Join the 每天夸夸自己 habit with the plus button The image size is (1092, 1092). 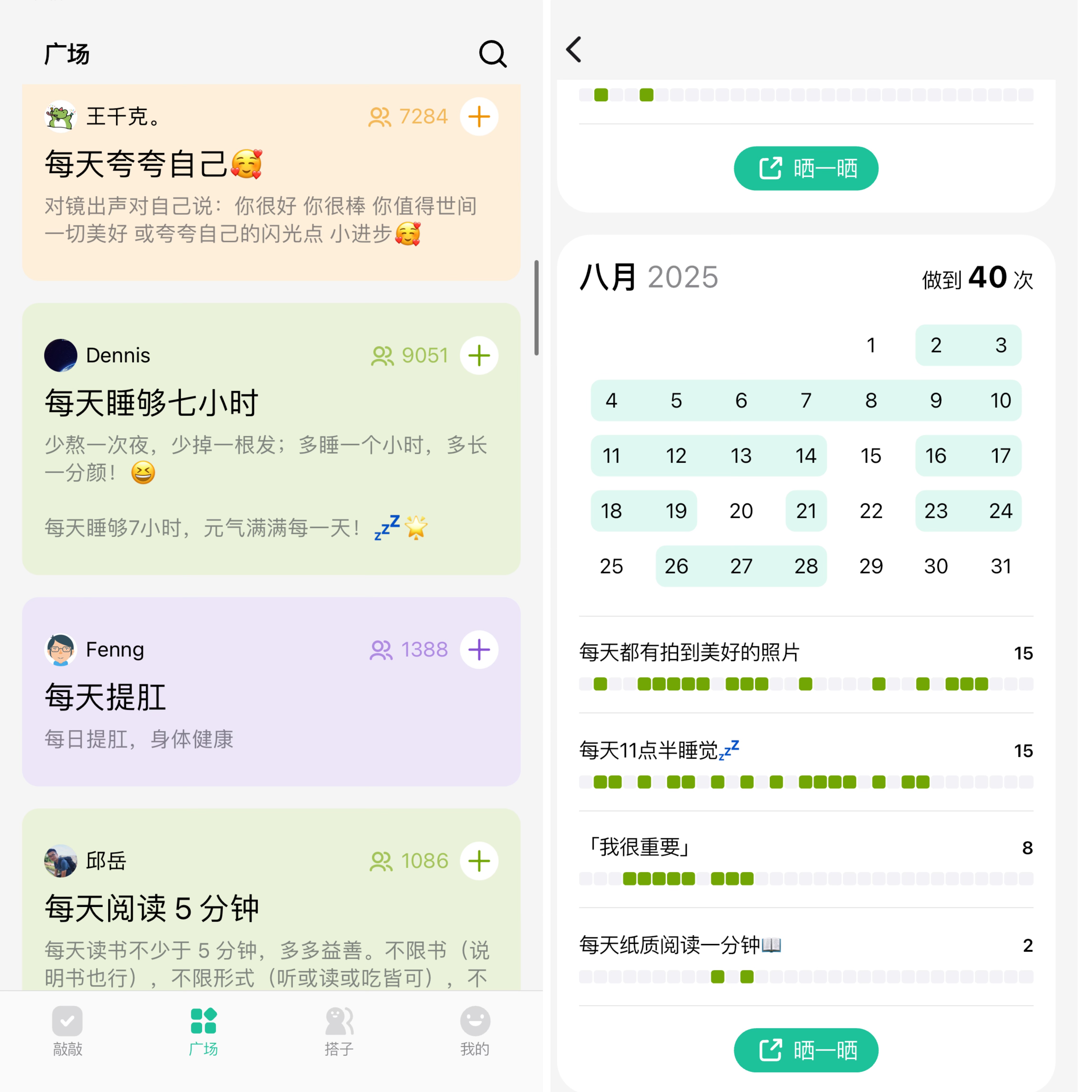[x=485, y=118]
